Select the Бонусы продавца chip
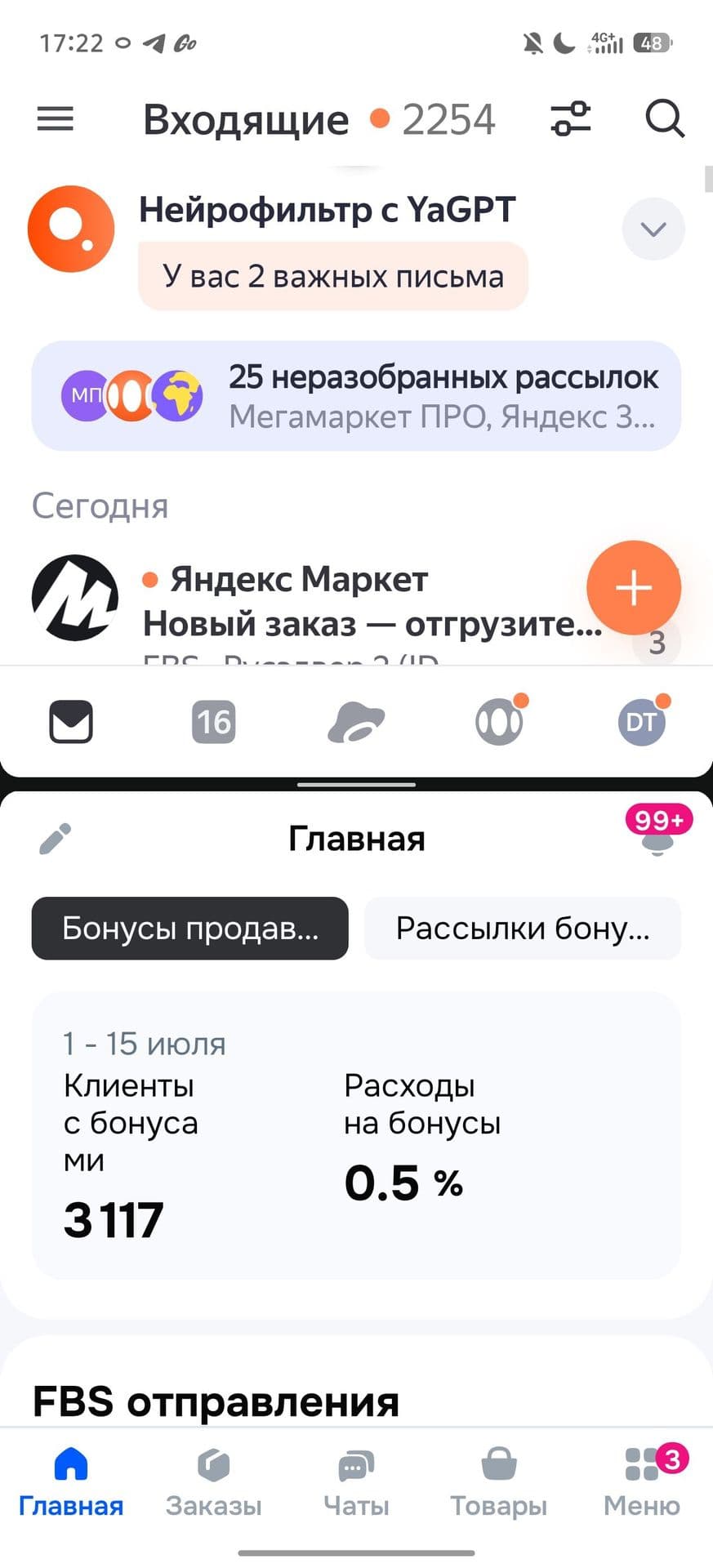 (189, 929)
